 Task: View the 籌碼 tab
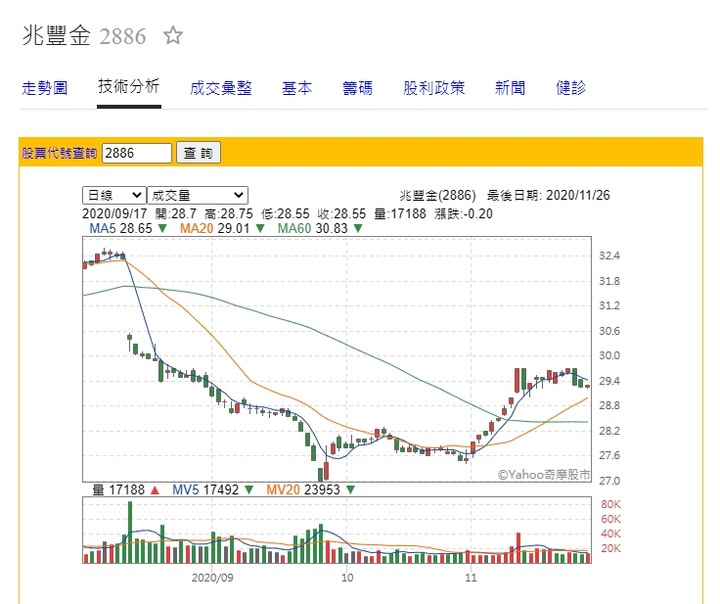pos(357,88)
